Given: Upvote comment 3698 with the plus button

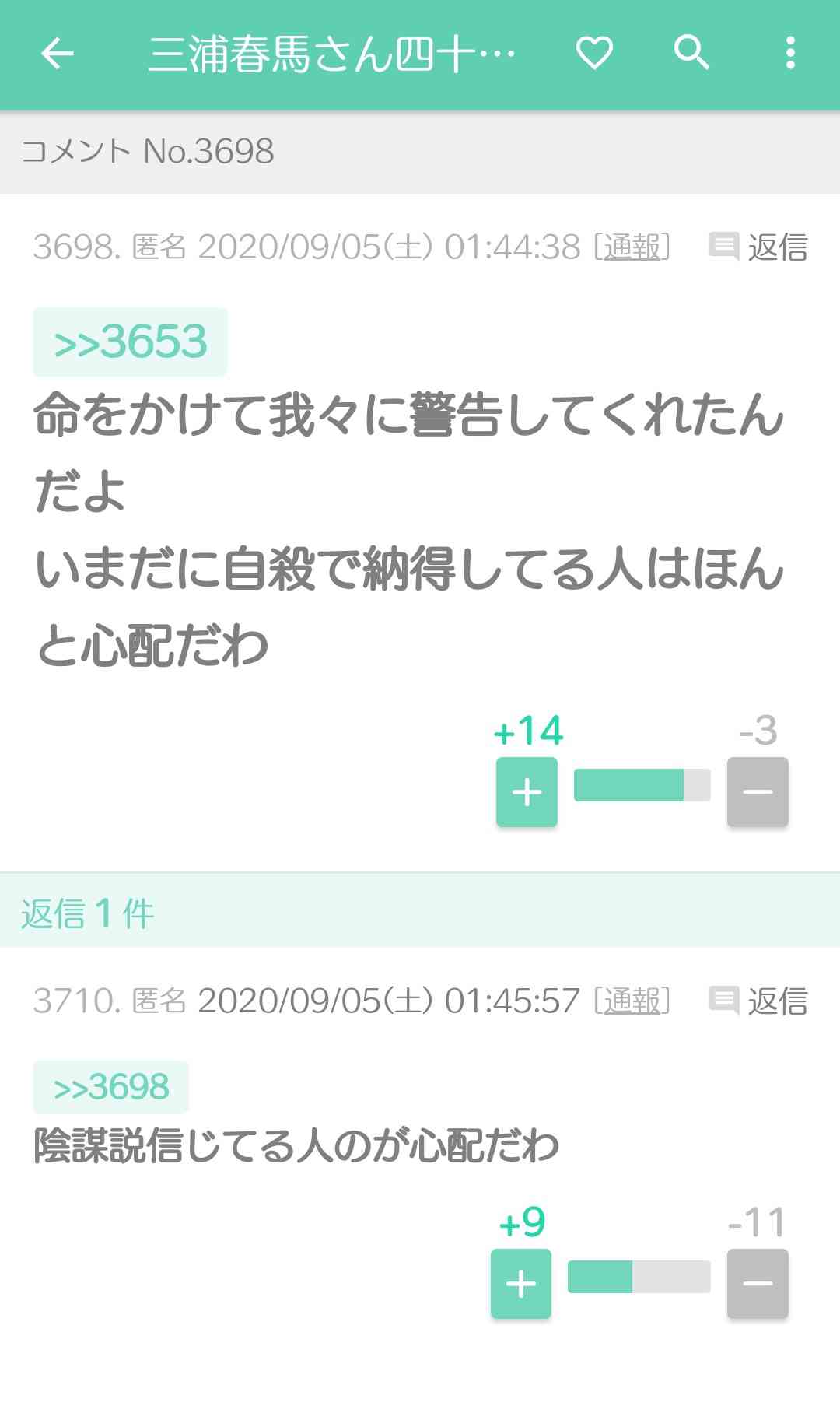Looking at the screenshot, I should (527, 792).
